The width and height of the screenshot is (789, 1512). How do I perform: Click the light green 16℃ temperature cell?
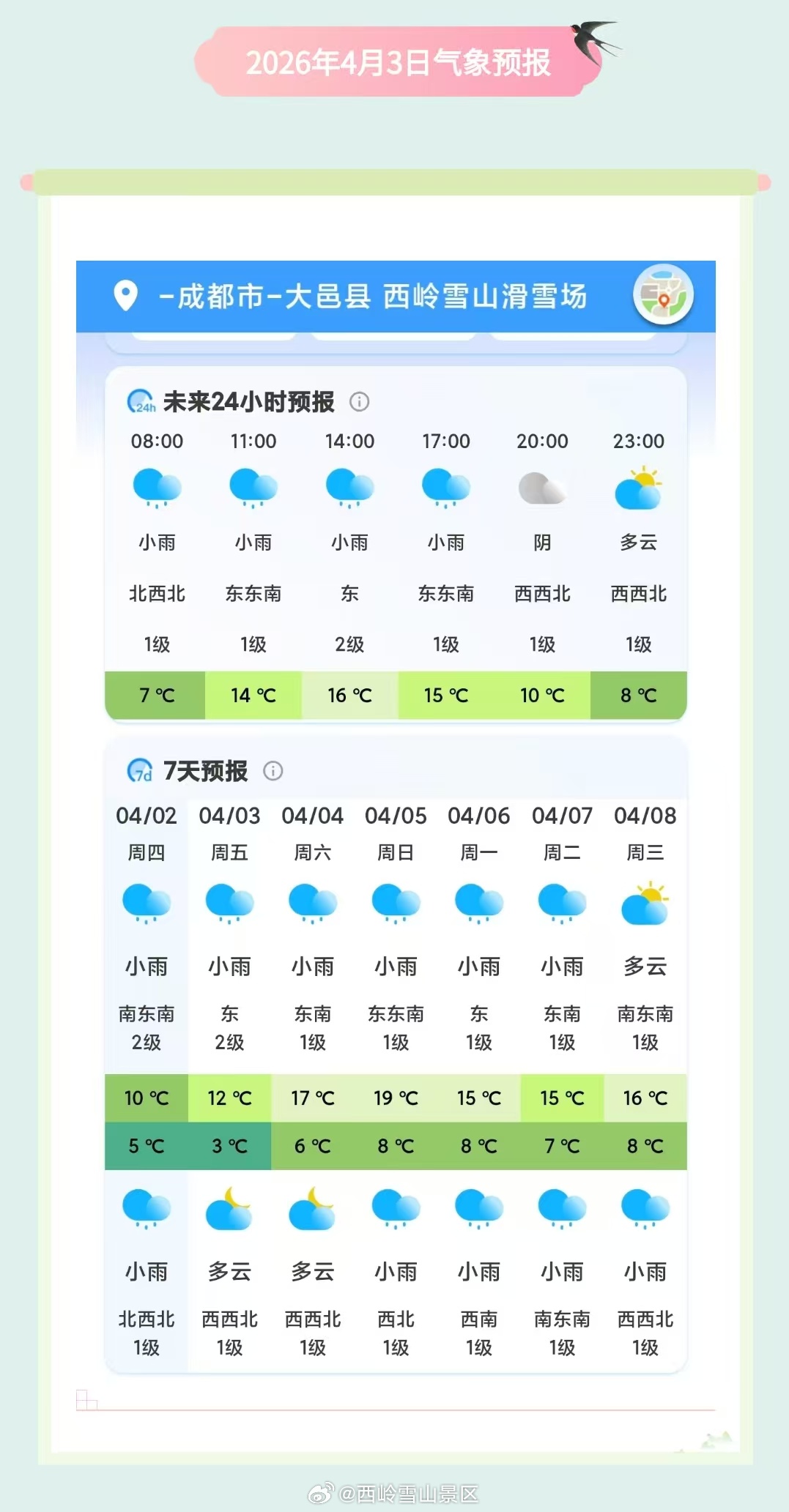tap(349, 695)
